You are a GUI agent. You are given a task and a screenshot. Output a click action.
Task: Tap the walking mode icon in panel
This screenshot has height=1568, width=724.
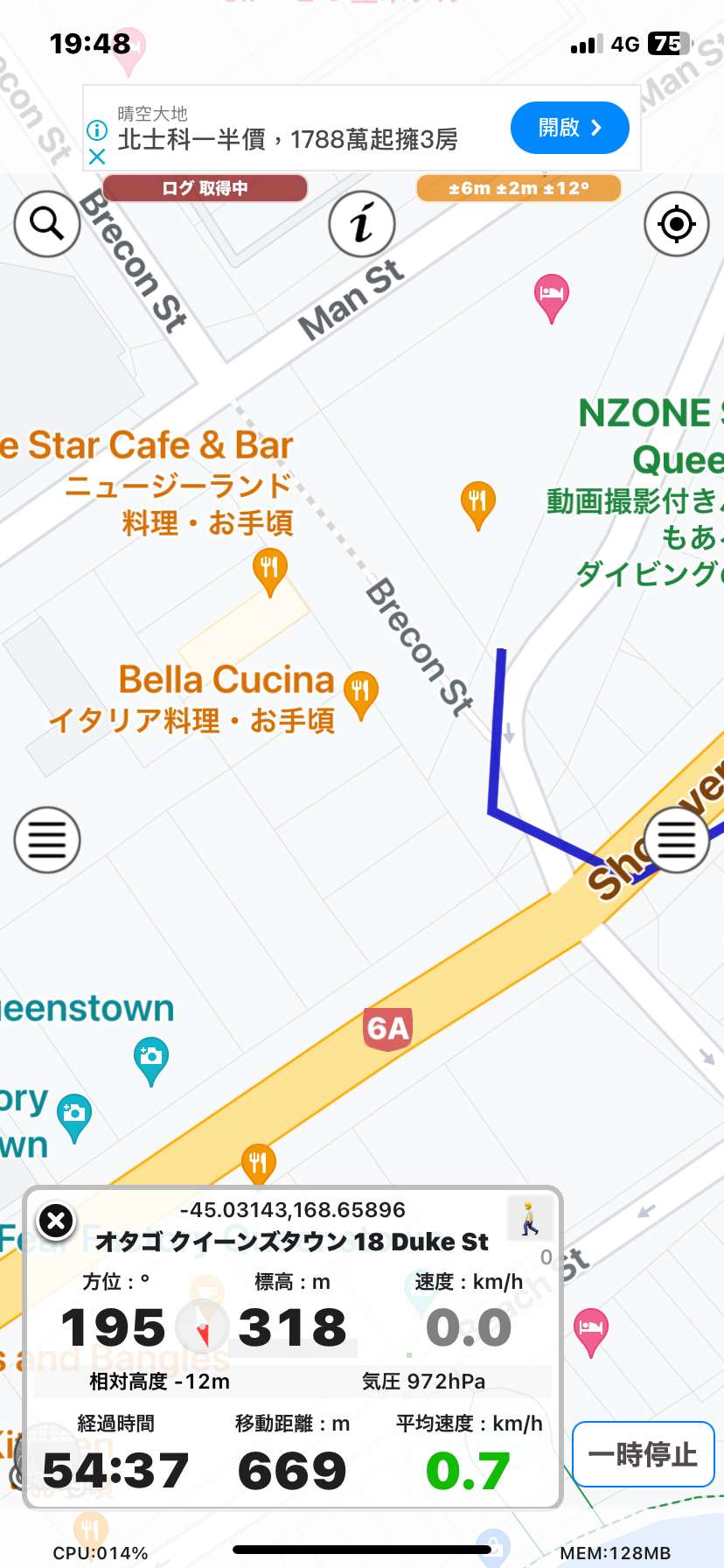(530, 1218)
